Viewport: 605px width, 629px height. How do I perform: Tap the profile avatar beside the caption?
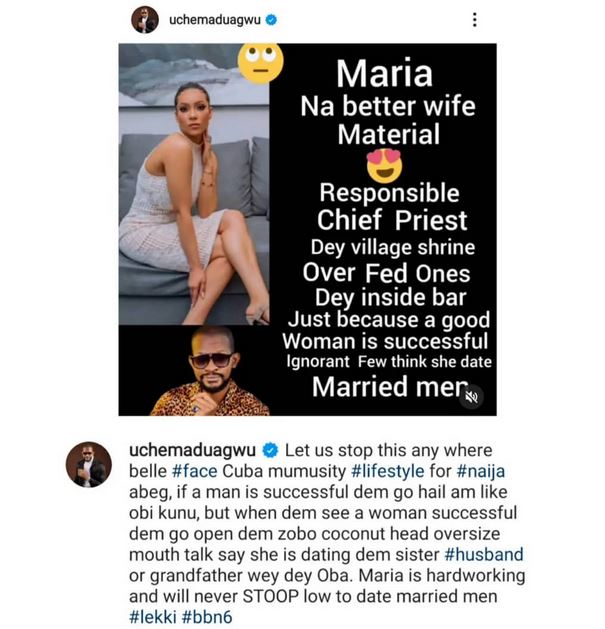tap(88, 464)
